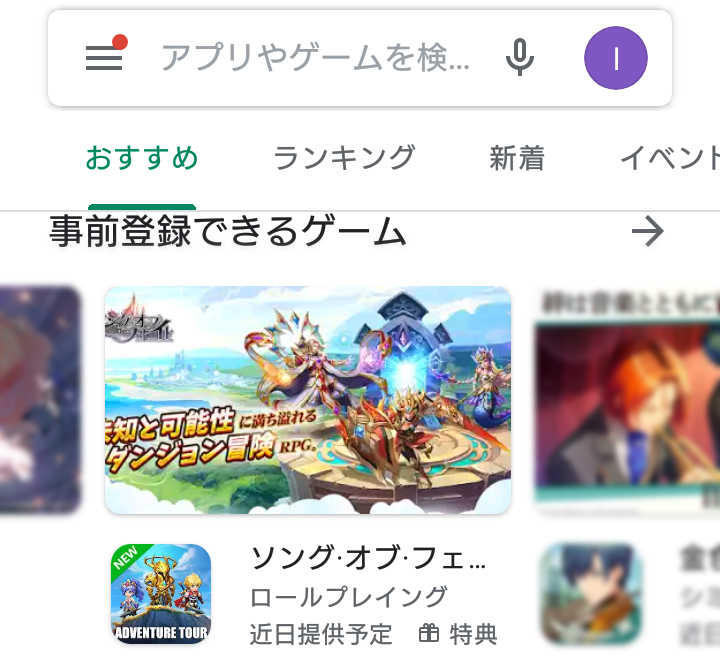This screenshot has width=720, height=669.
Task: Switch to the ランキング tab
Action: tap(343, 158)
